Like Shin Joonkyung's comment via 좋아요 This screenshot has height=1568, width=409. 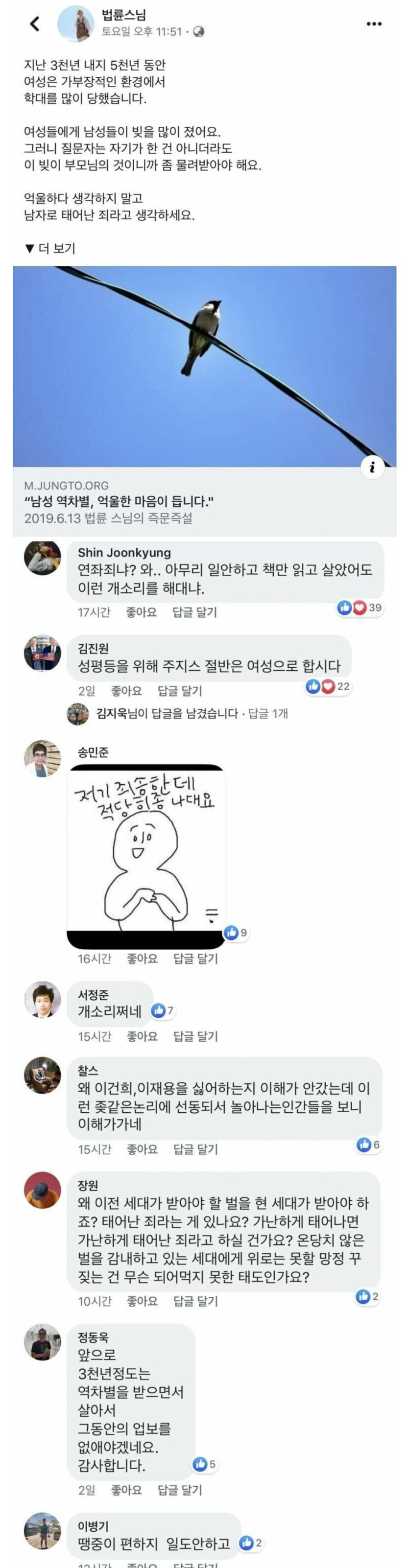coord(141,612)
